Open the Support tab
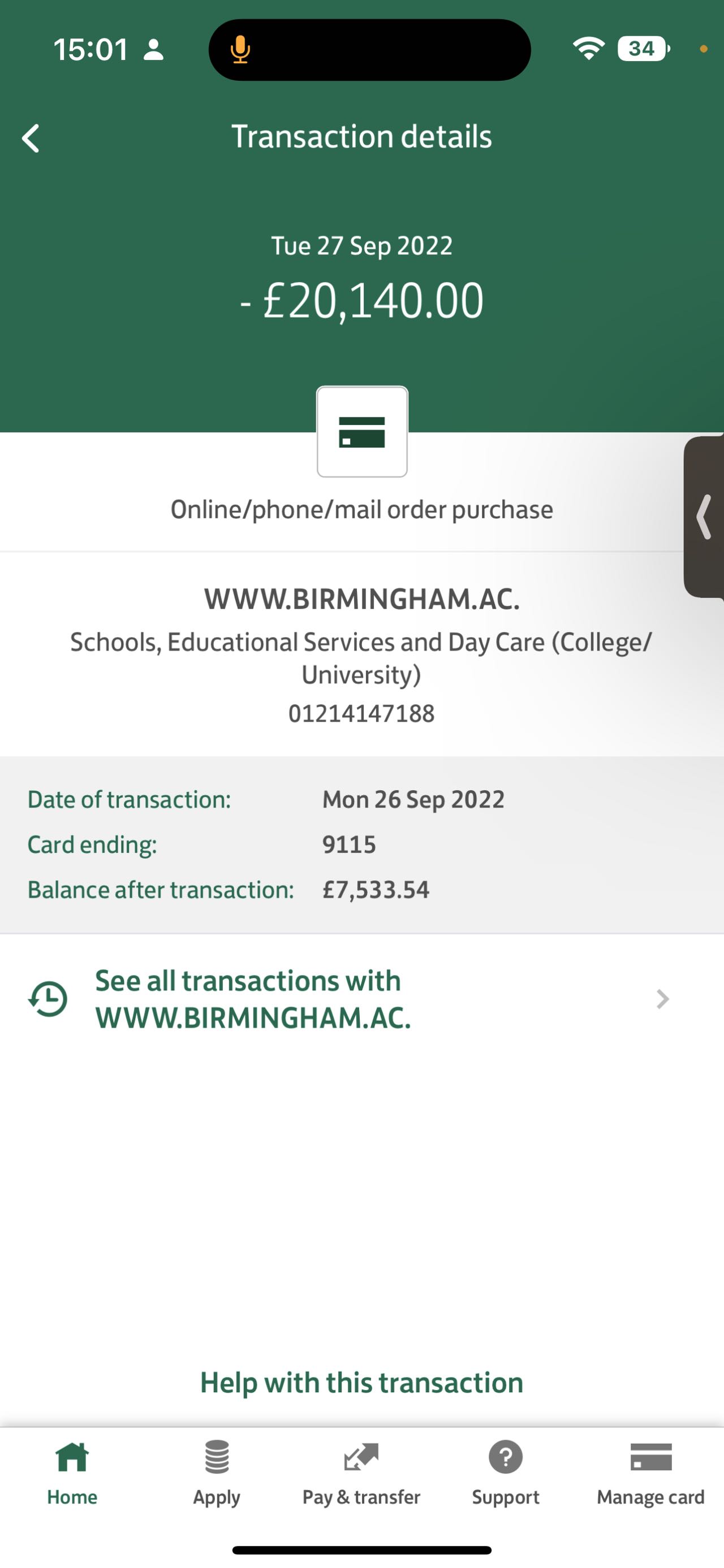Image resolution: width=724 pixels, height=1568 pixels. pos(506,1473)
